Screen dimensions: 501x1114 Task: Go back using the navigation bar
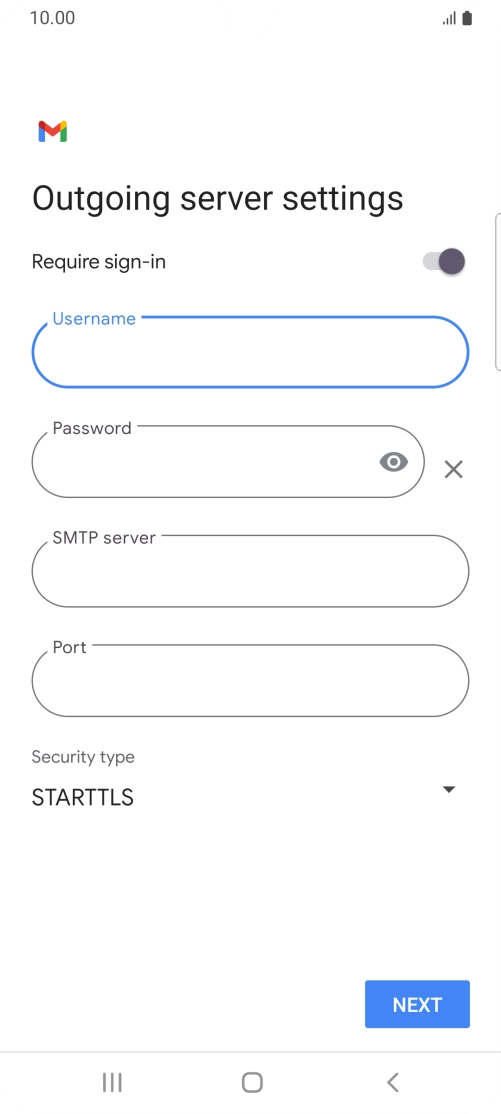tap(392, 1082)
